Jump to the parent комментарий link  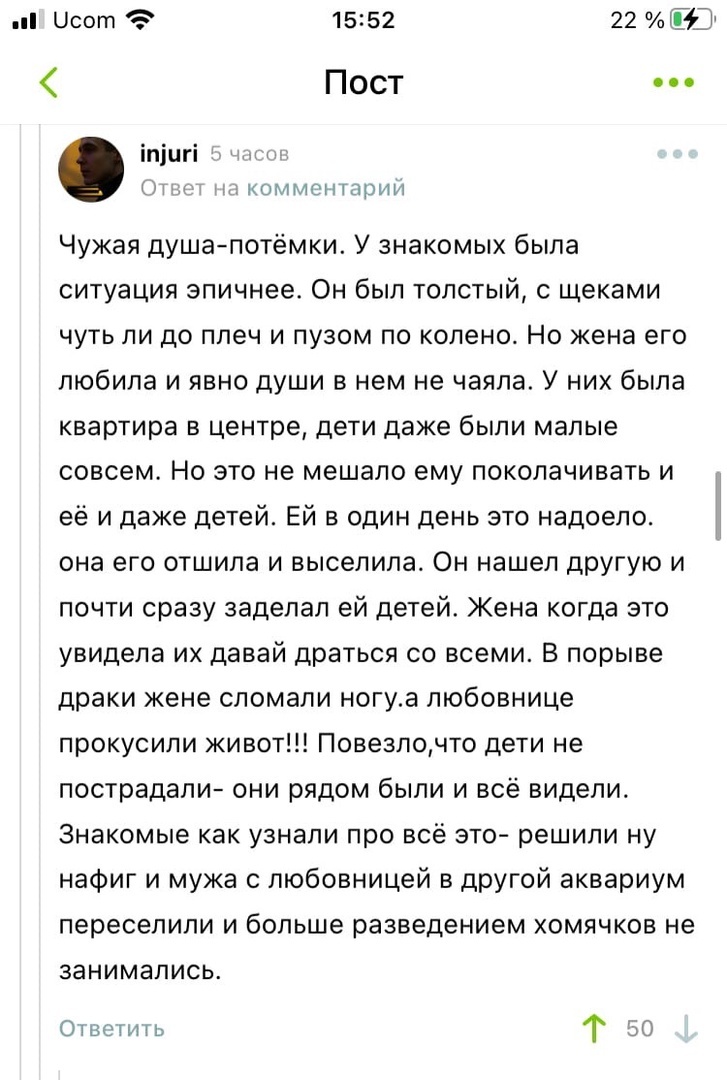(x=326, y=187)
